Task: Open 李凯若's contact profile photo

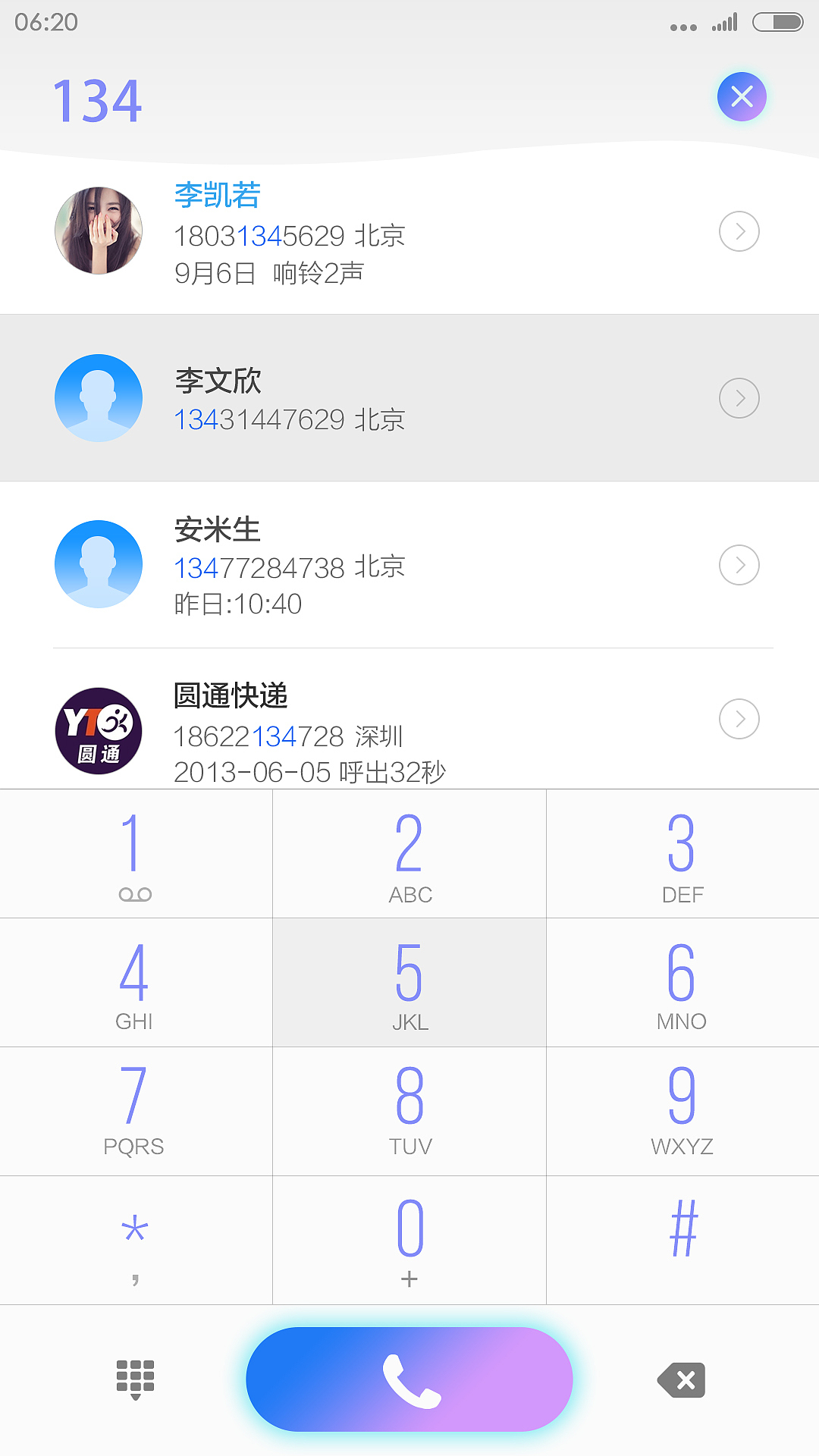Action: 98,230
